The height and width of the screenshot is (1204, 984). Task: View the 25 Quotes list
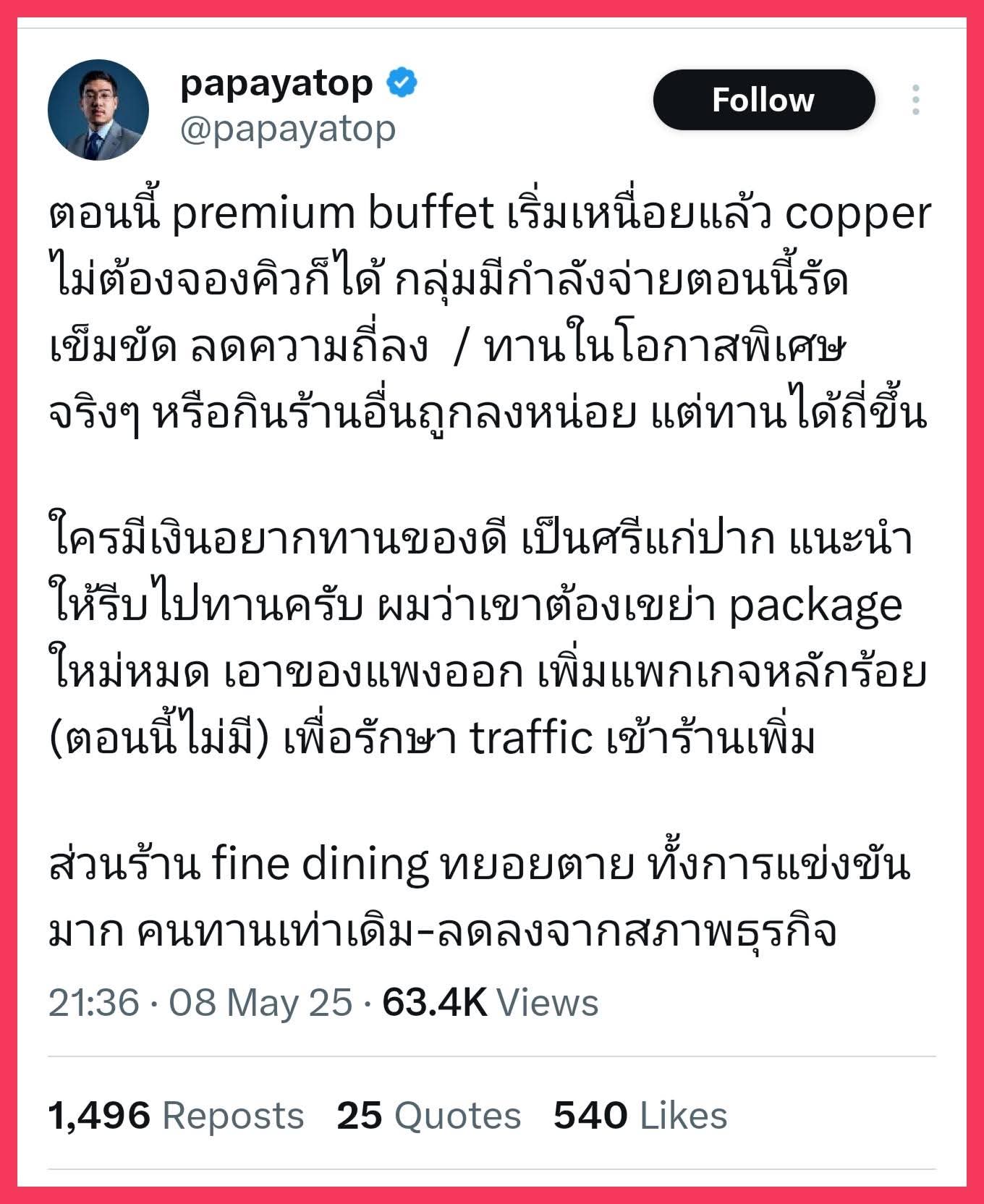pos(428,1115)
